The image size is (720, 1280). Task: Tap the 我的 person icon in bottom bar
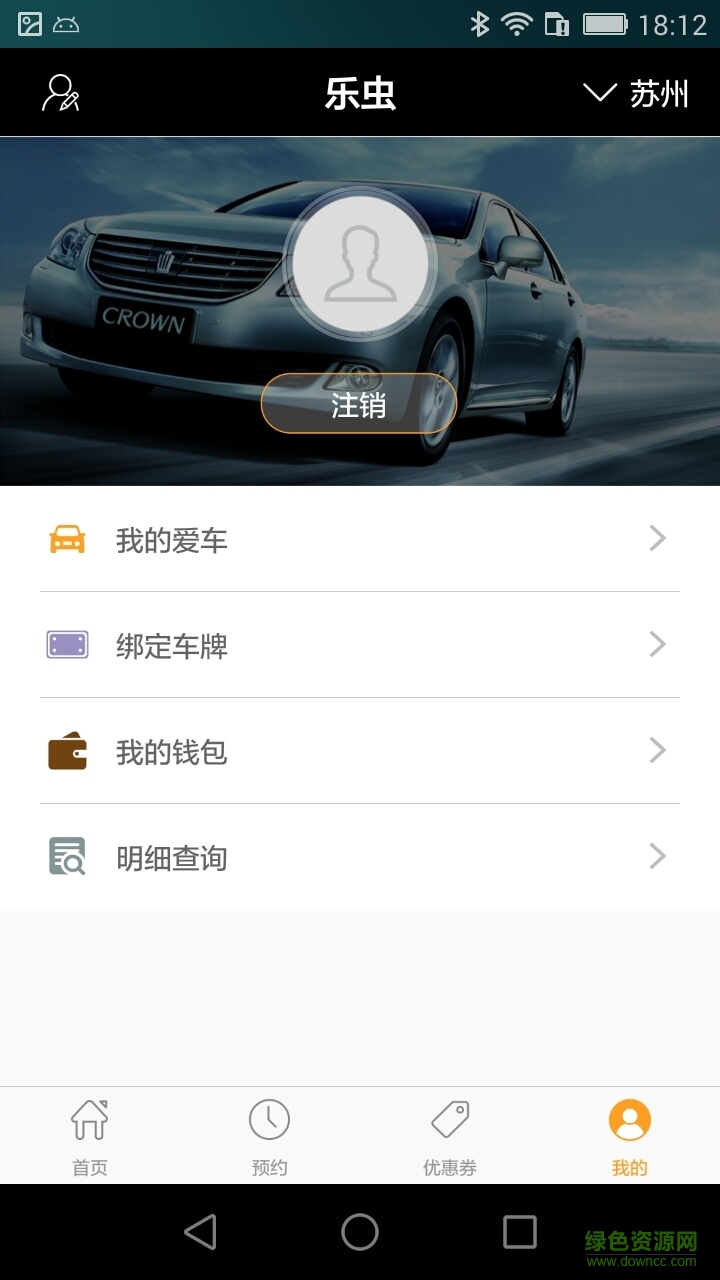pos(627,1122)
